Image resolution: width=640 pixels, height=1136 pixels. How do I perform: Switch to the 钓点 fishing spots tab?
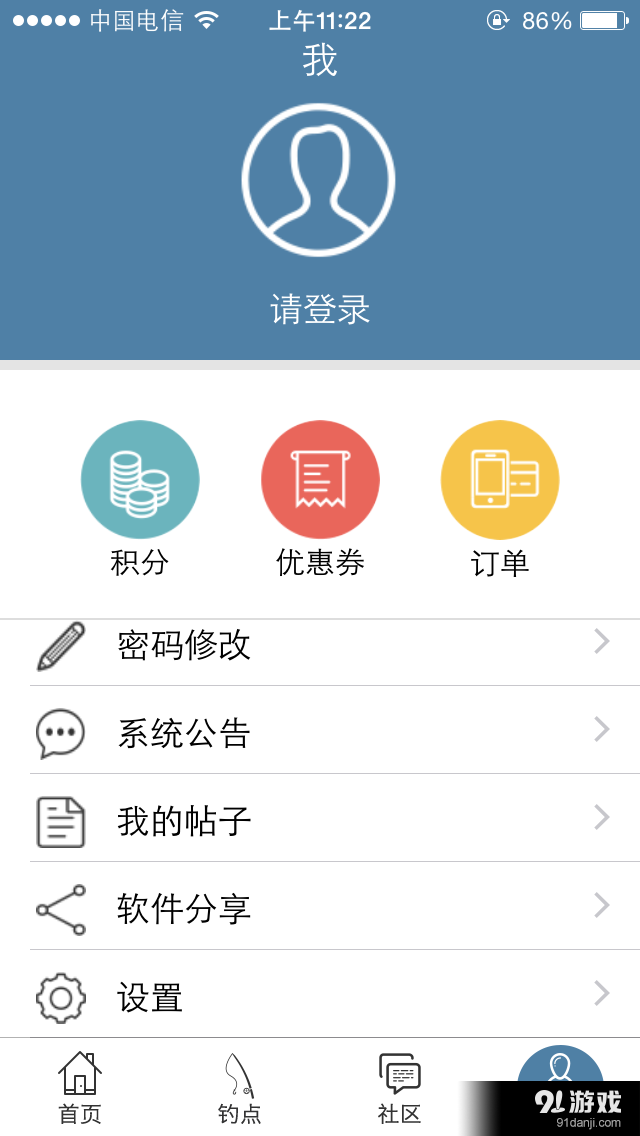click(x=240, y=1087)
